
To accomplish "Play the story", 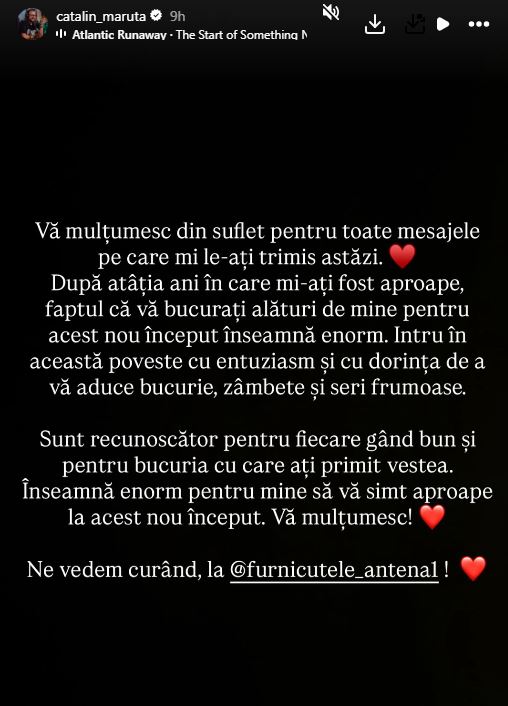I will [x=443, y=24].
